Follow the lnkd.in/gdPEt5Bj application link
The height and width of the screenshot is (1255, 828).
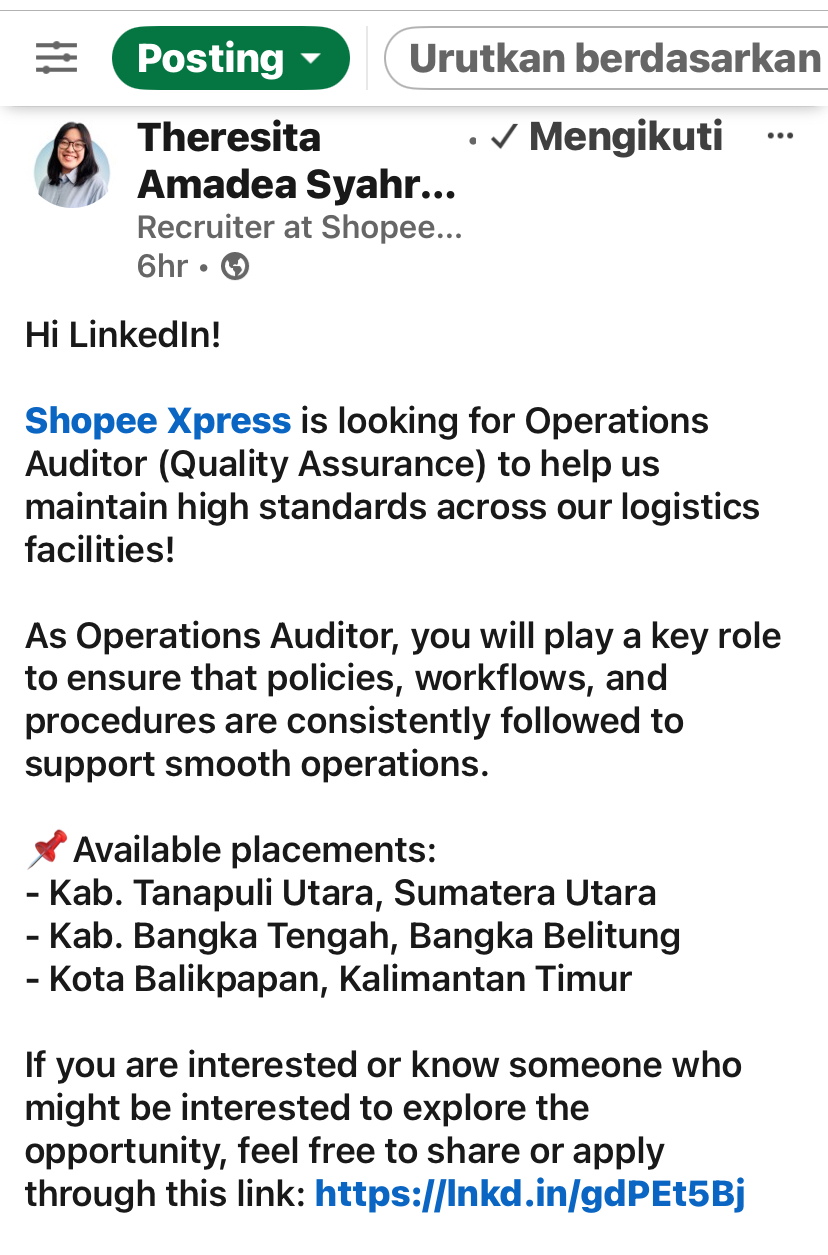[x=530, y=1194]
